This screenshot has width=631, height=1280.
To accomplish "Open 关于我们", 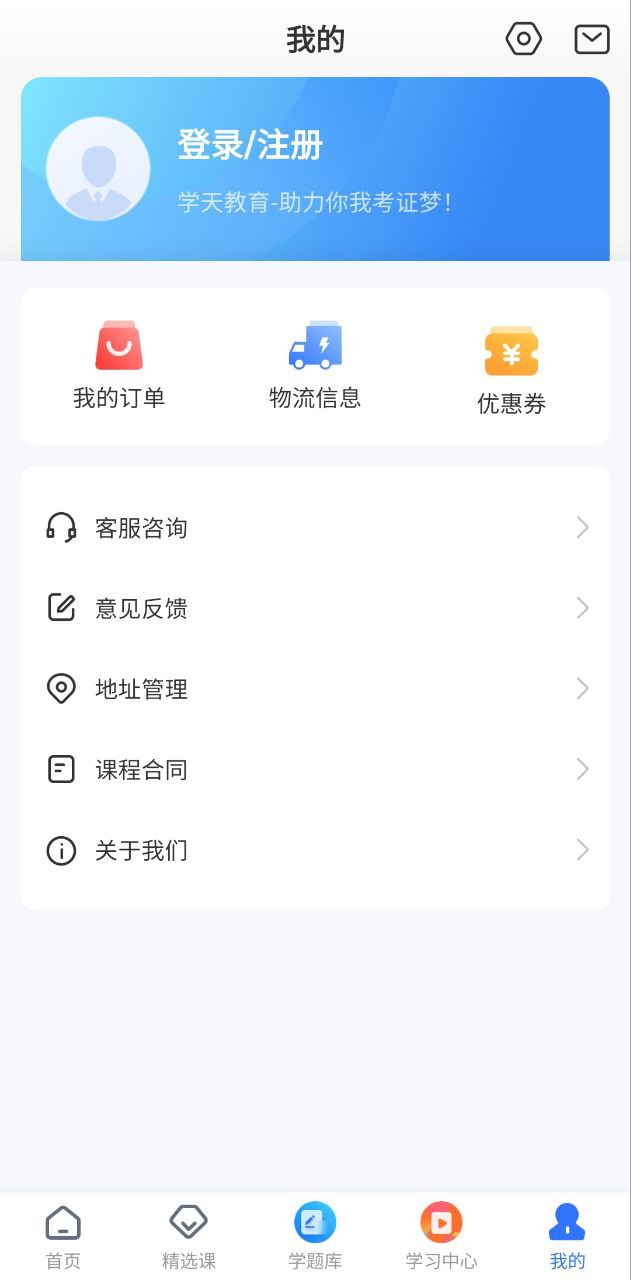I will (x=315, y=851).
